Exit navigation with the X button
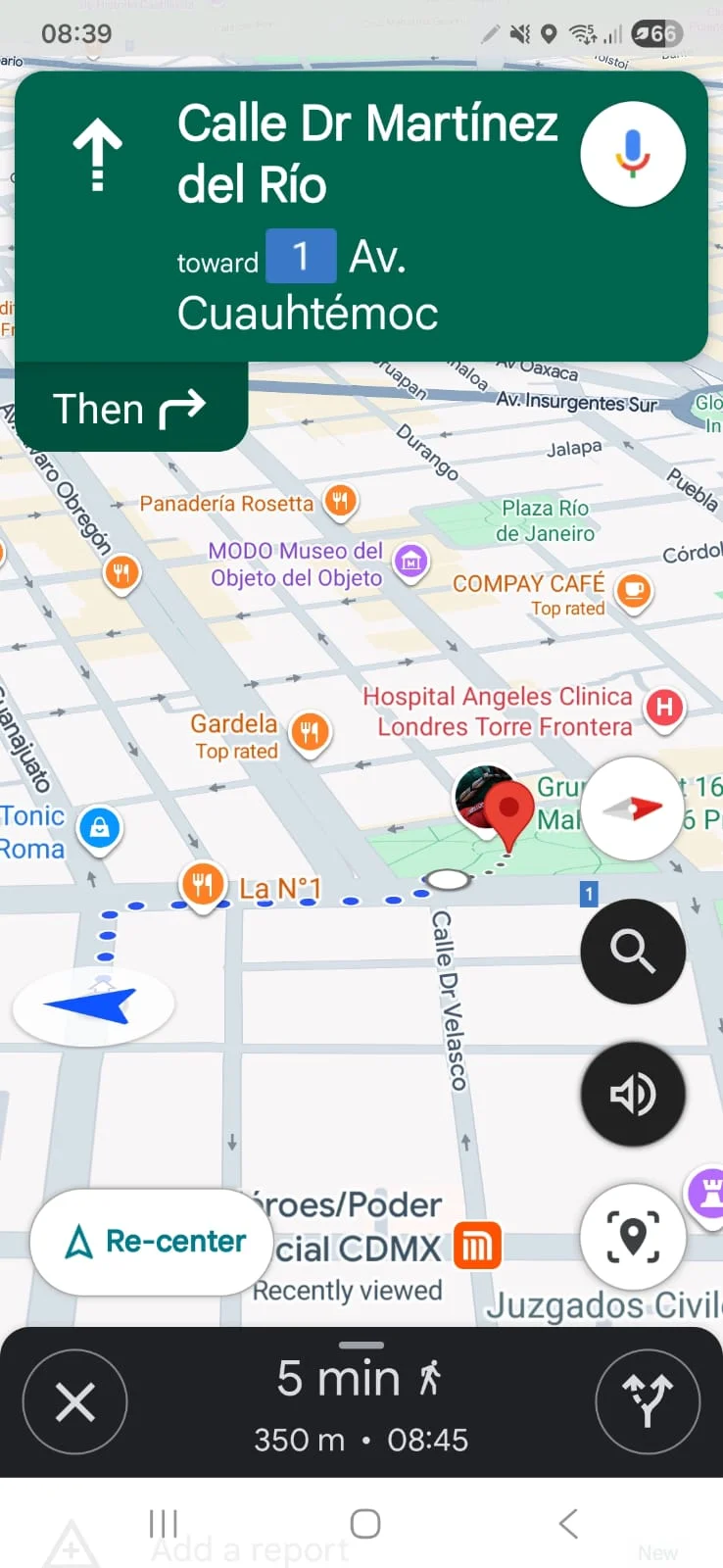The width and height of the screenshot is (723, 1568). pyautogui.click(x=75, y=1401)
